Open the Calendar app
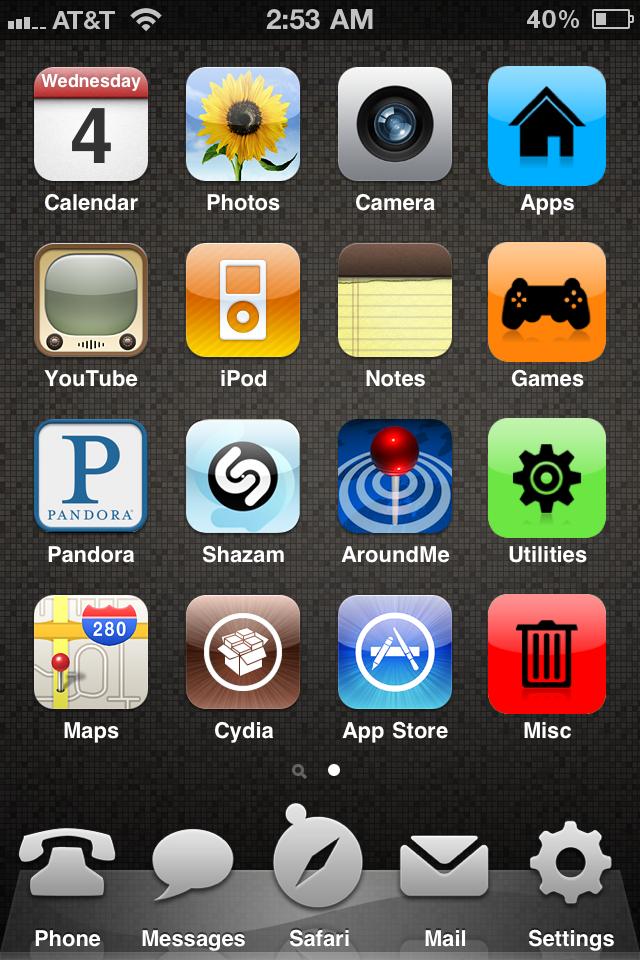 tap(91, 125)
